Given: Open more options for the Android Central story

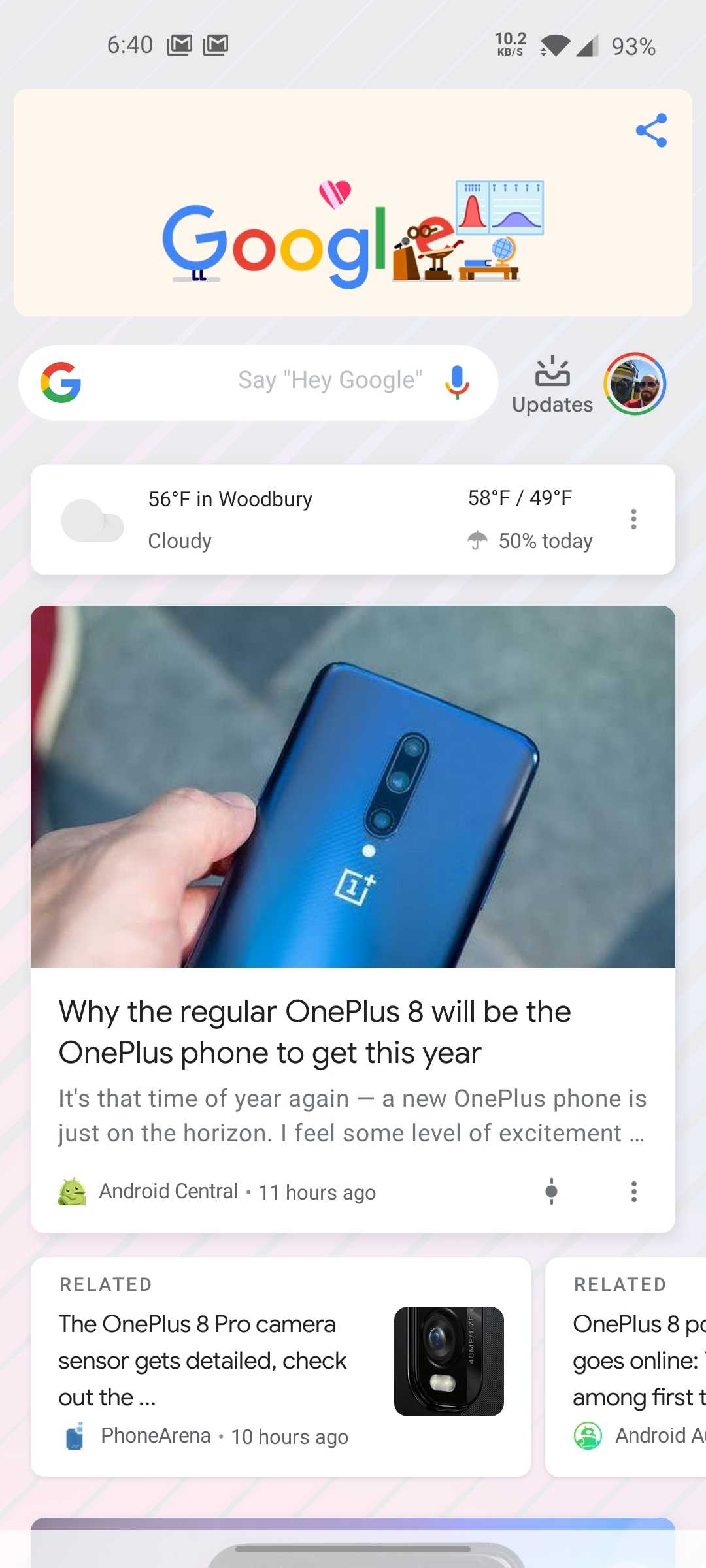Looking at the screenshot, I should click(x=633, y=1191).
